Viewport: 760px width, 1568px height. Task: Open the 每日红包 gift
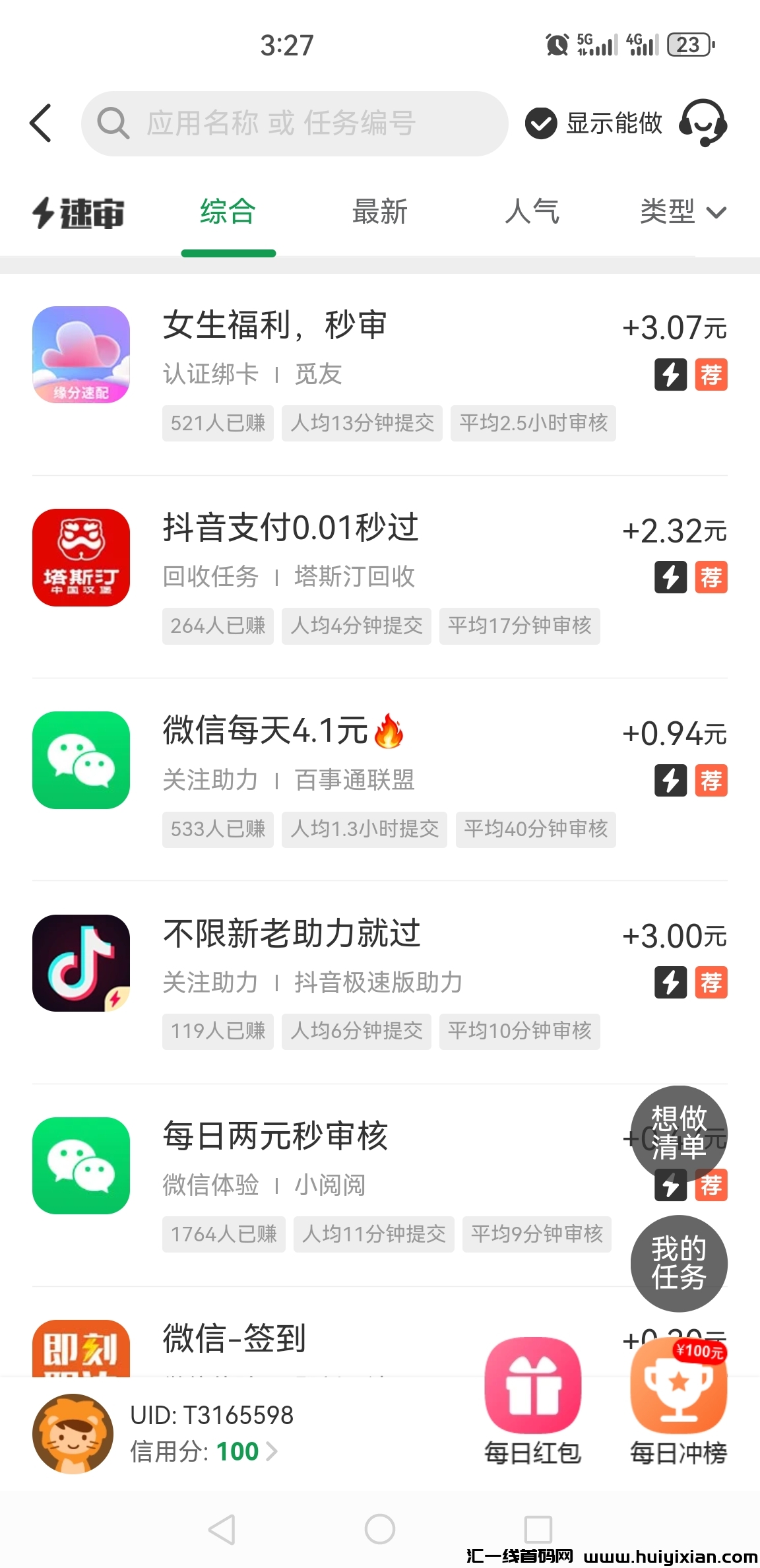(x=532, y=1400)
